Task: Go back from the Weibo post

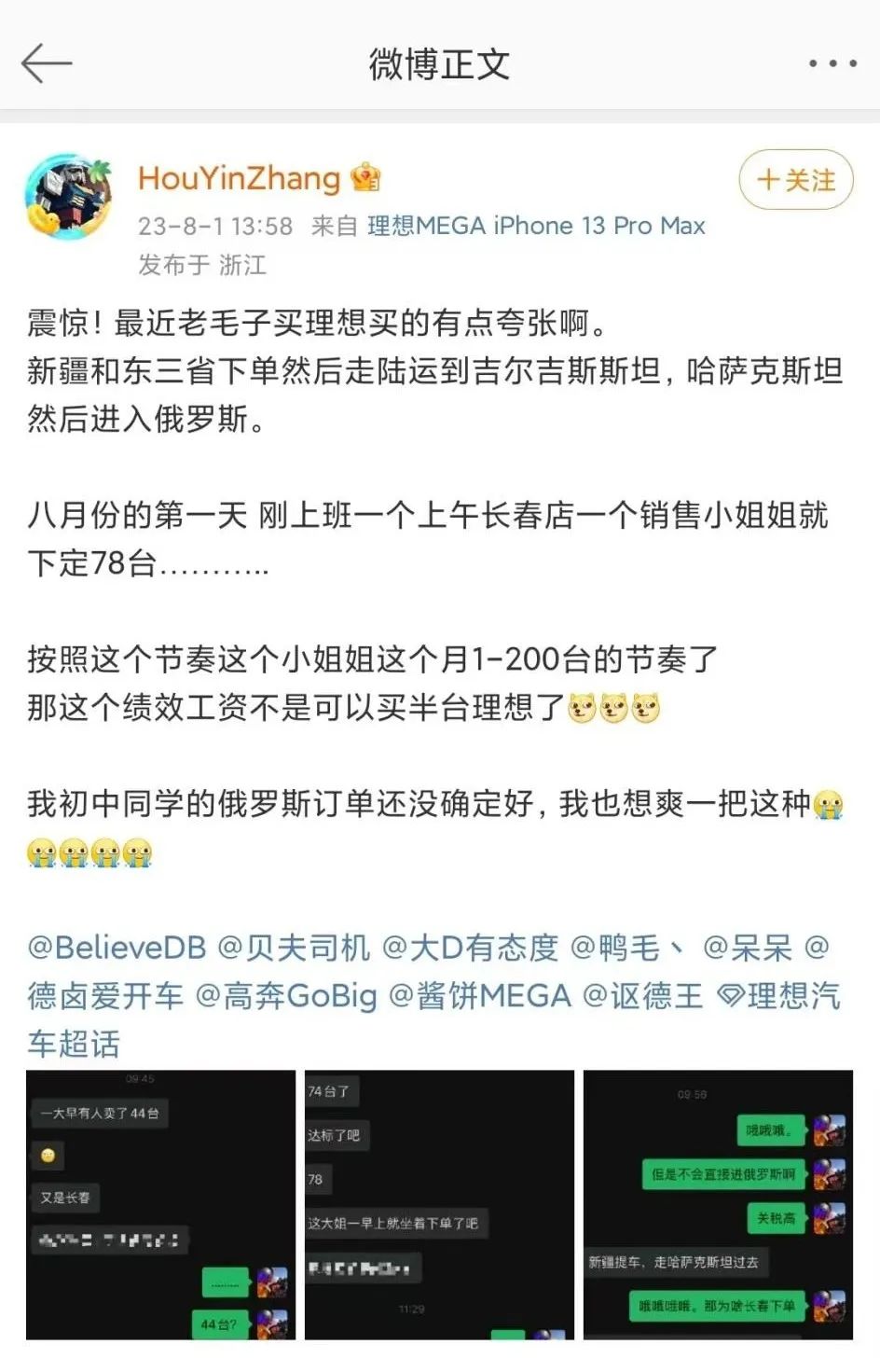Action: 47,63
